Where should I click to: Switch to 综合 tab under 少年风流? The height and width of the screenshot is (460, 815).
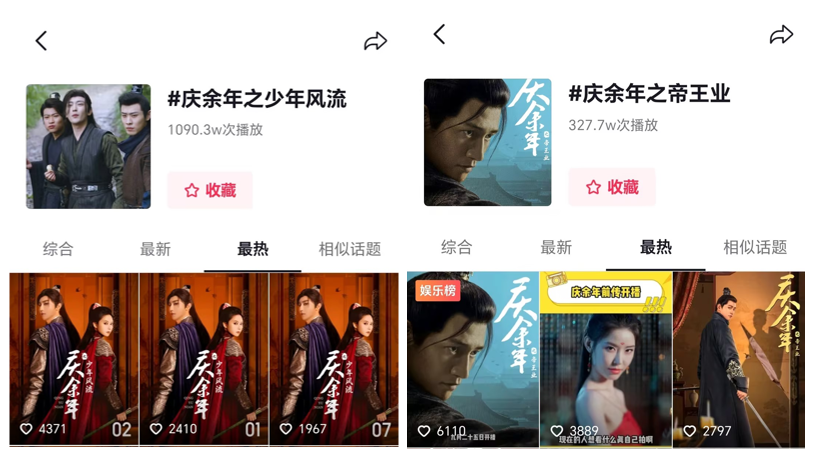(x=58, y=249)
